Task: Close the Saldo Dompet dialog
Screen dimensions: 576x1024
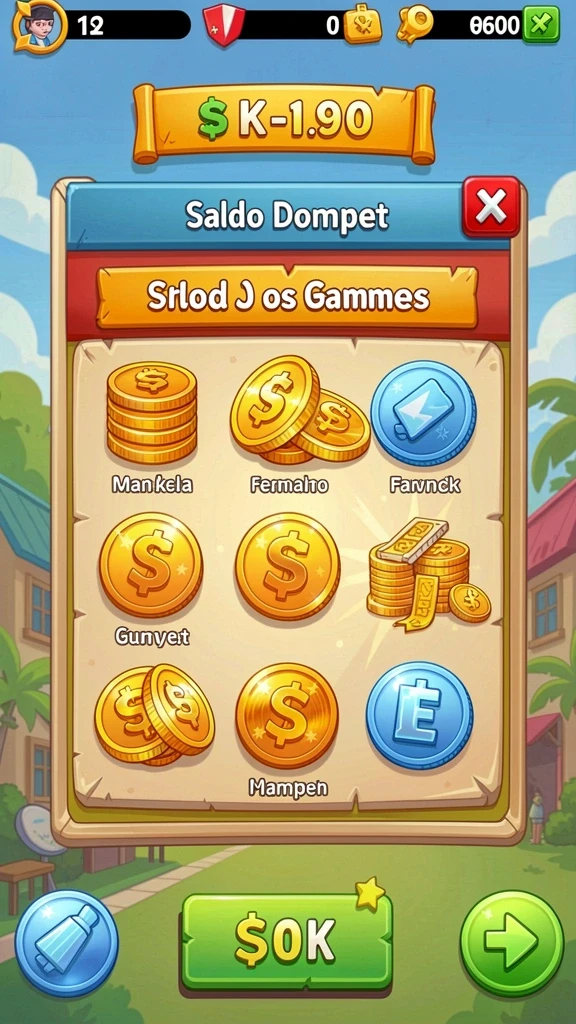Action: pyautogui.click(x=491, y=207)
